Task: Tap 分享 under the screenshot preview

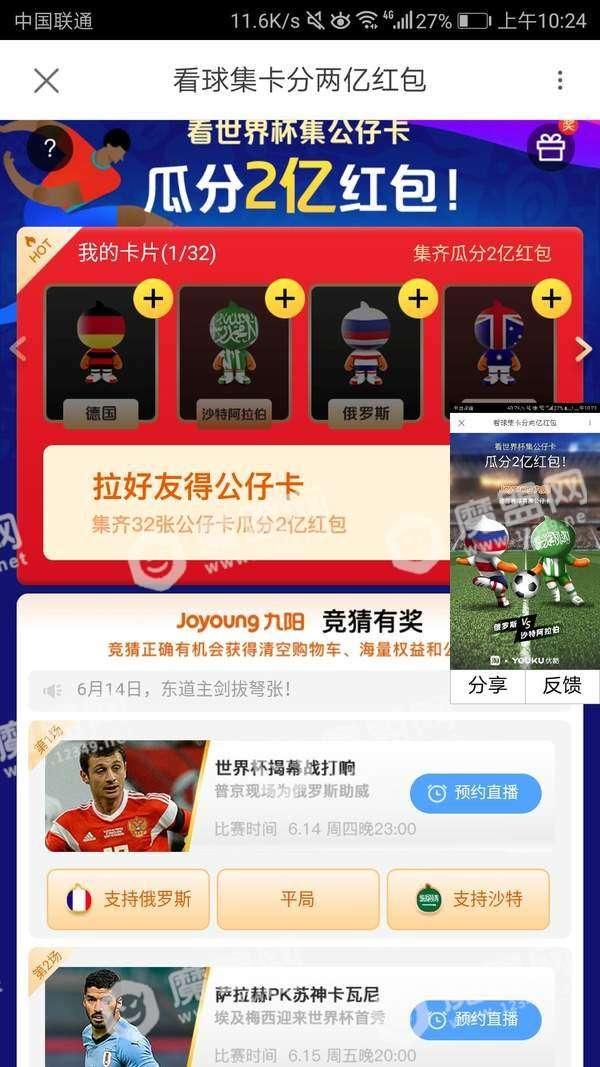Action: [x=487, y=686]
